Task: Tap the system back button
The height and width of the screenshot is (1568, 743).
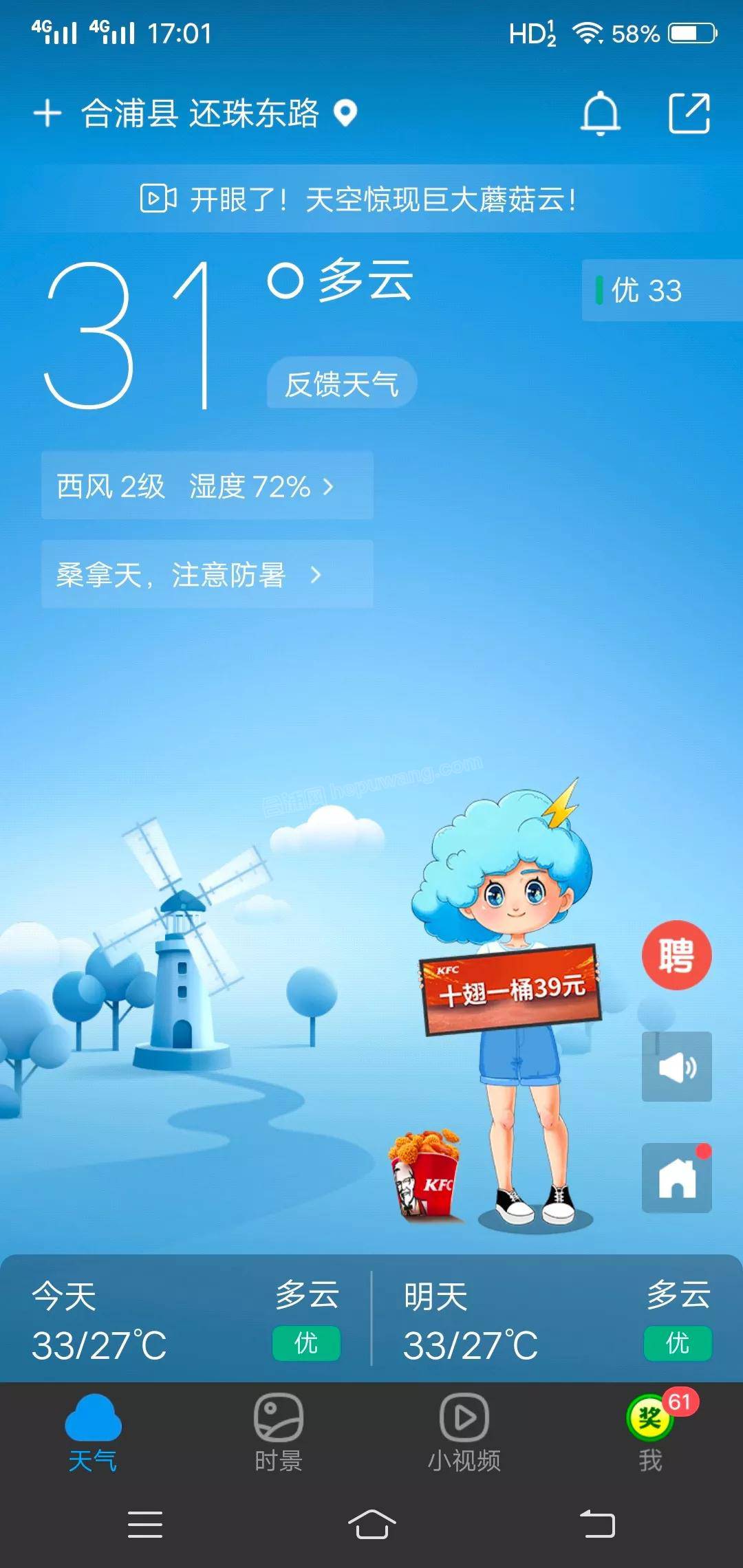Action: coord(597,1525)
